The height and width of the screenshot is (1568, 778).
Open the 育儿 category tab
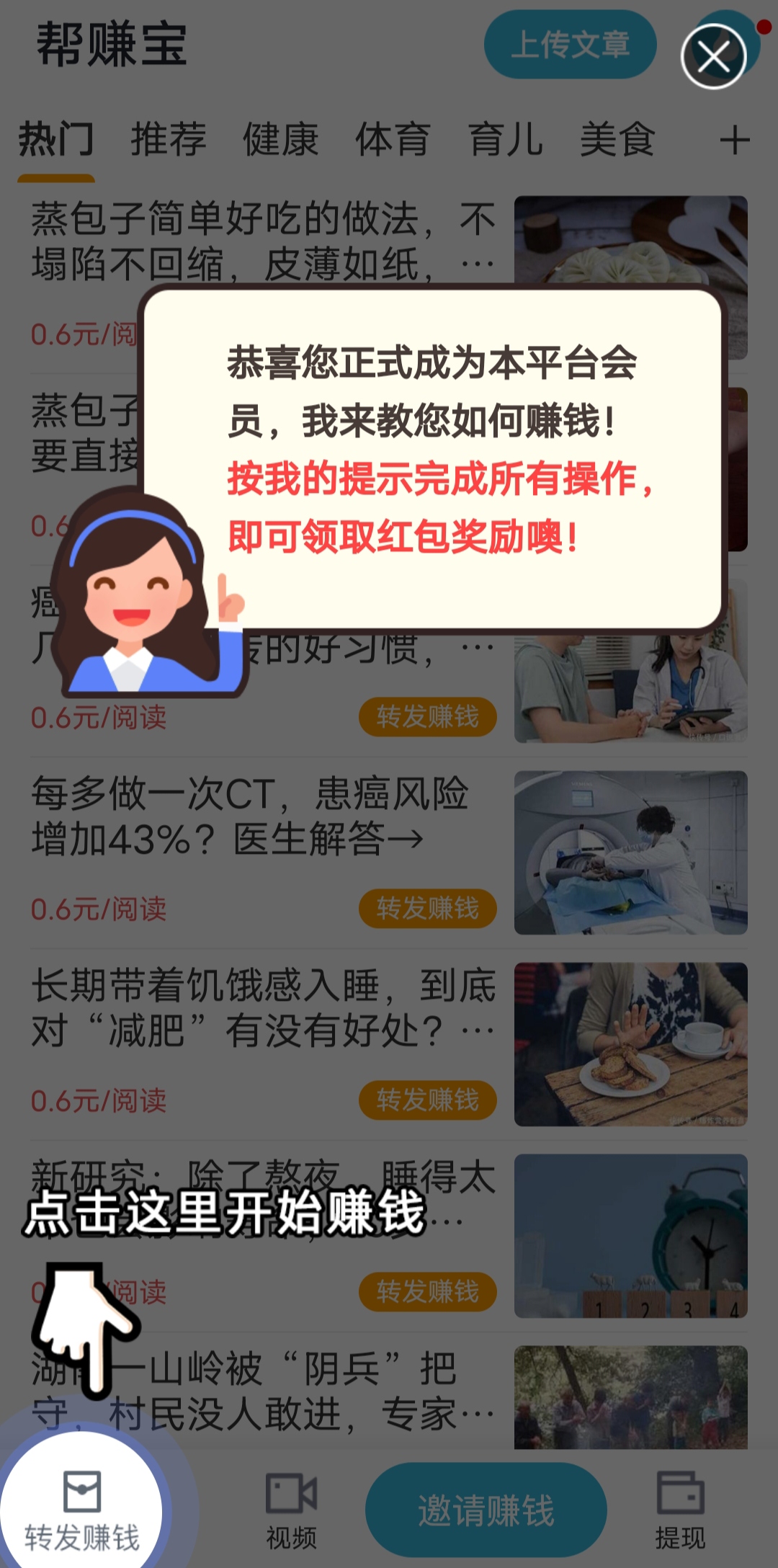(x=506, y=139)
